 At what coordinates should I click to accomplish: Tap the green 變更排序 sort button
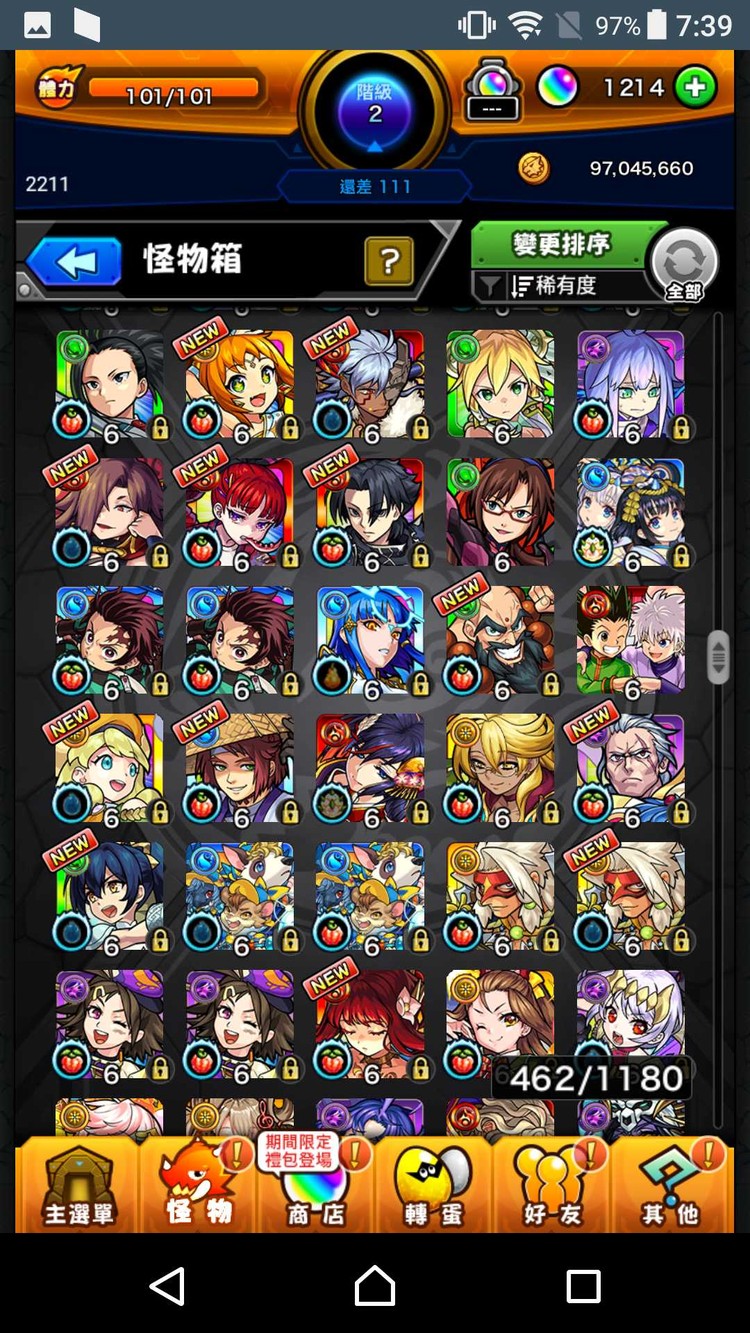click(x=561, y=244)
